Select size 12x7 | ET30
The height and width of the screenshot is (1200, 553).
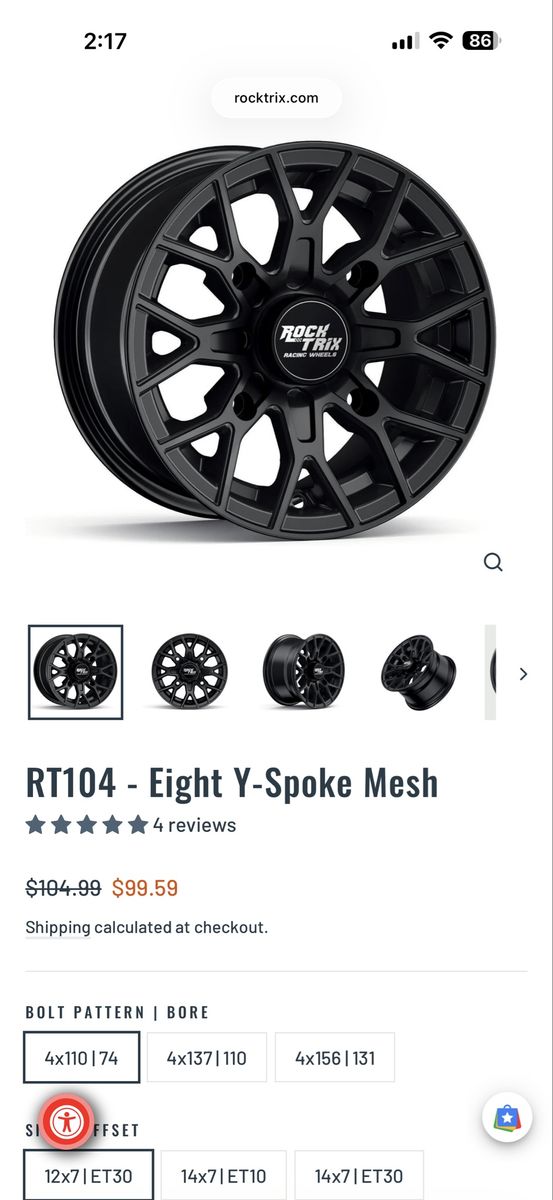point(88,1176)
